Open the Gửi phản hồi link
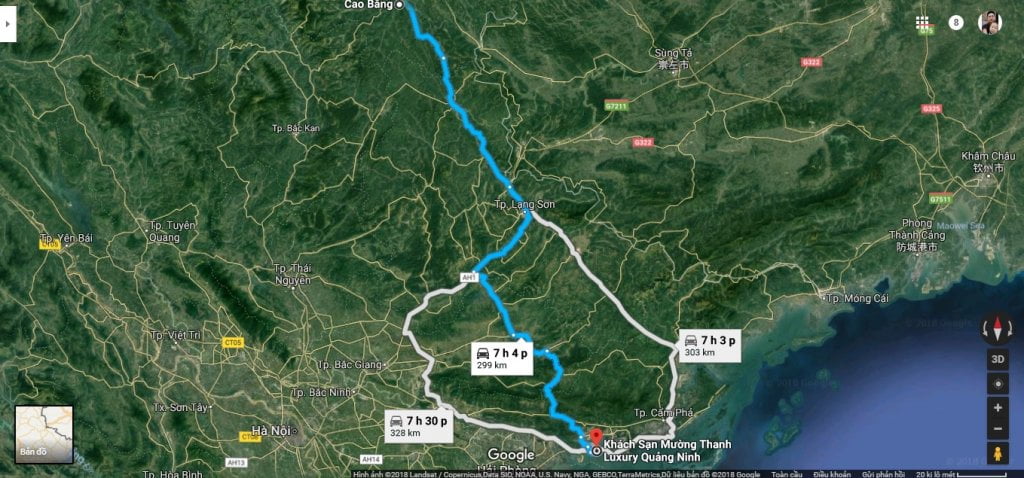Viewport: 1024px width, 478px height. (883, 474)
